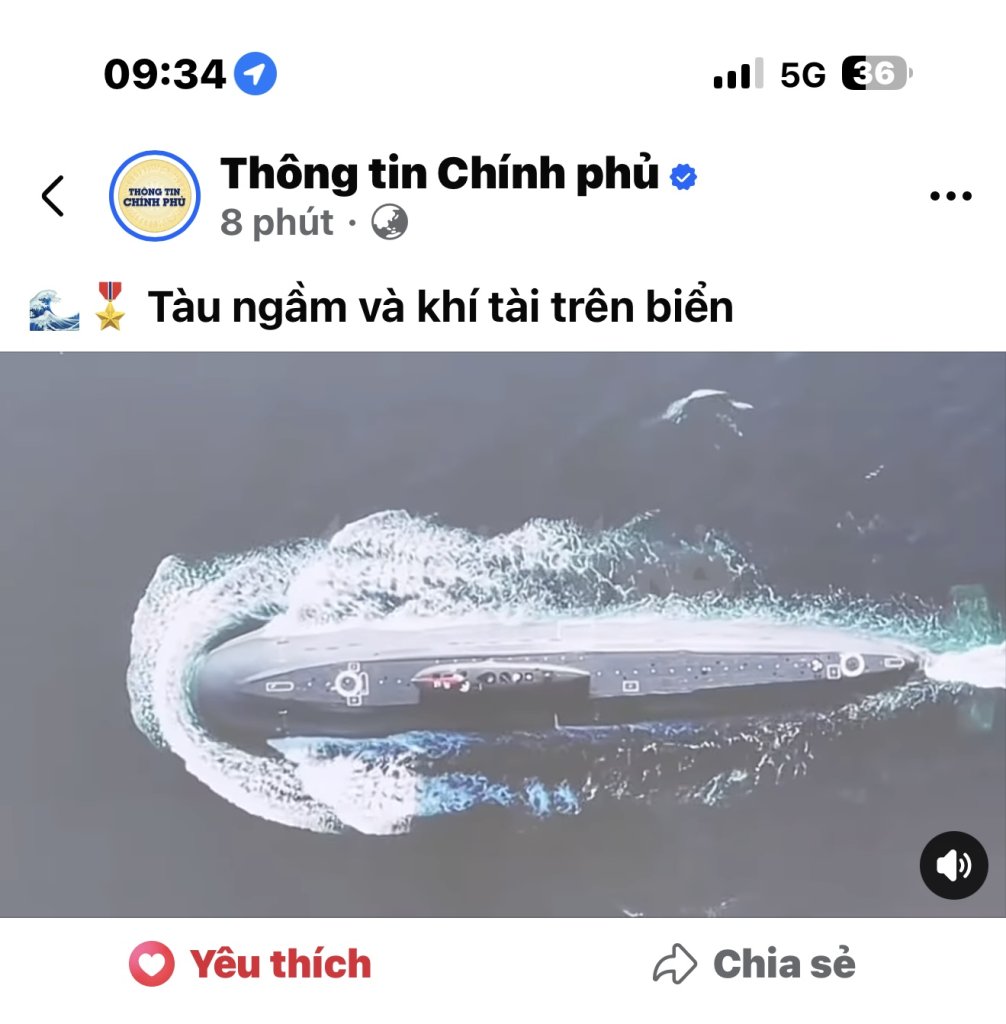Toggle the video sound speaker icon
1006x1024 pixels.
tap(953, 865)
